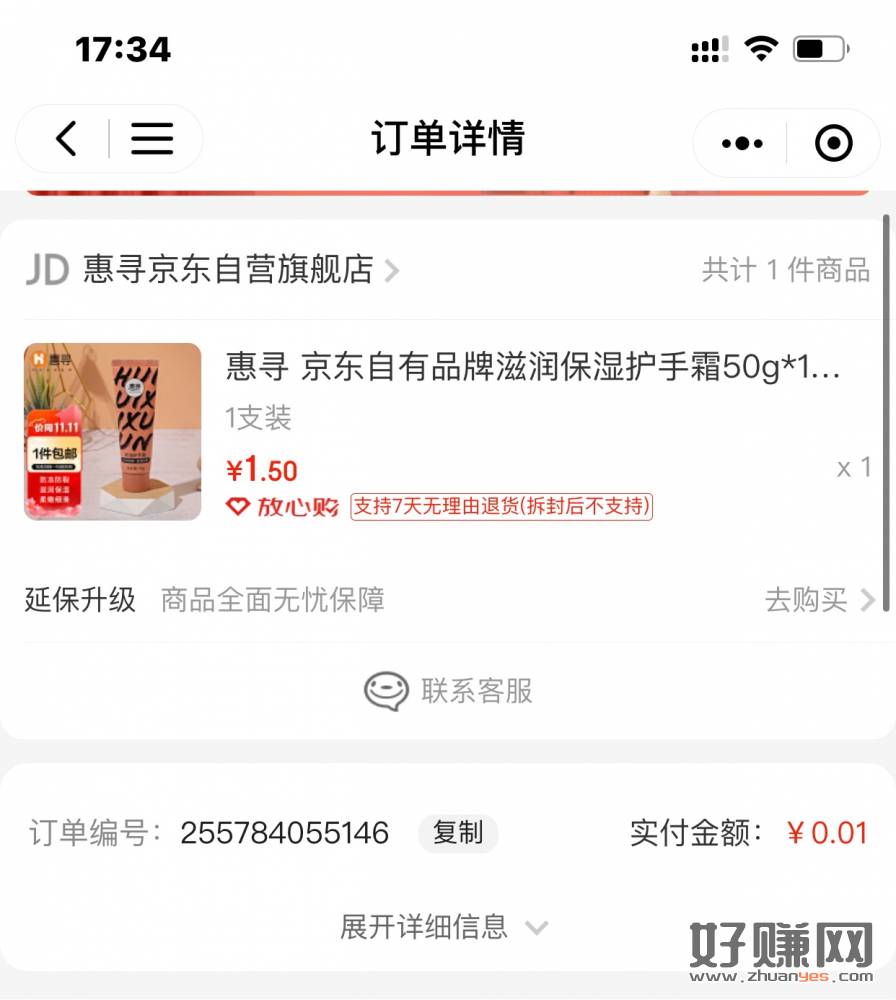Go back using the arrow icon
896x1000 pixels.
(x=66, y=139)
